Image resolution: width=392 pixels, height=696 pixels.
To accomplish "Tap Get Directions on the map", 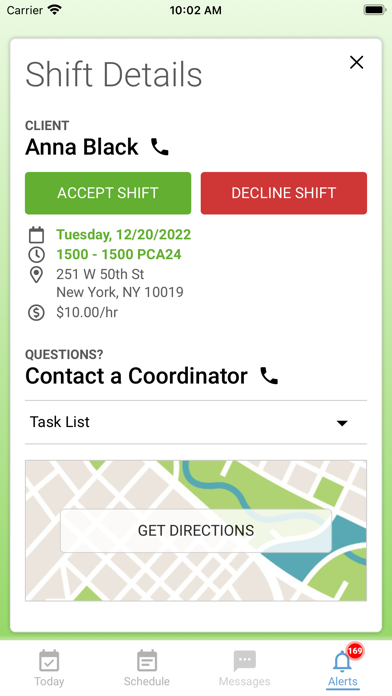I will coord(196,530).
